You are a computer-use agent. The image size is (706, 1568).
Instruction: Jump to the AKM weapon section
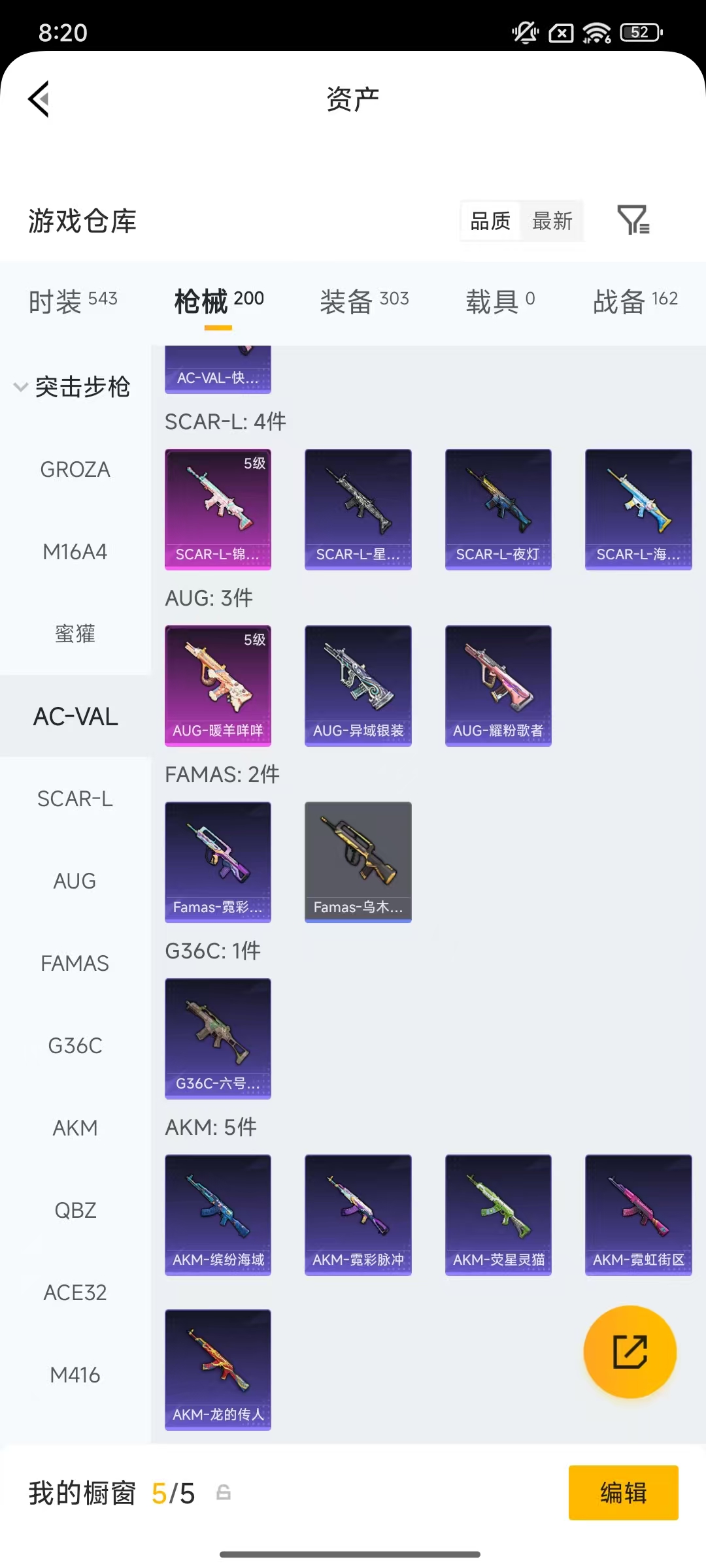tap(75, 1128)
